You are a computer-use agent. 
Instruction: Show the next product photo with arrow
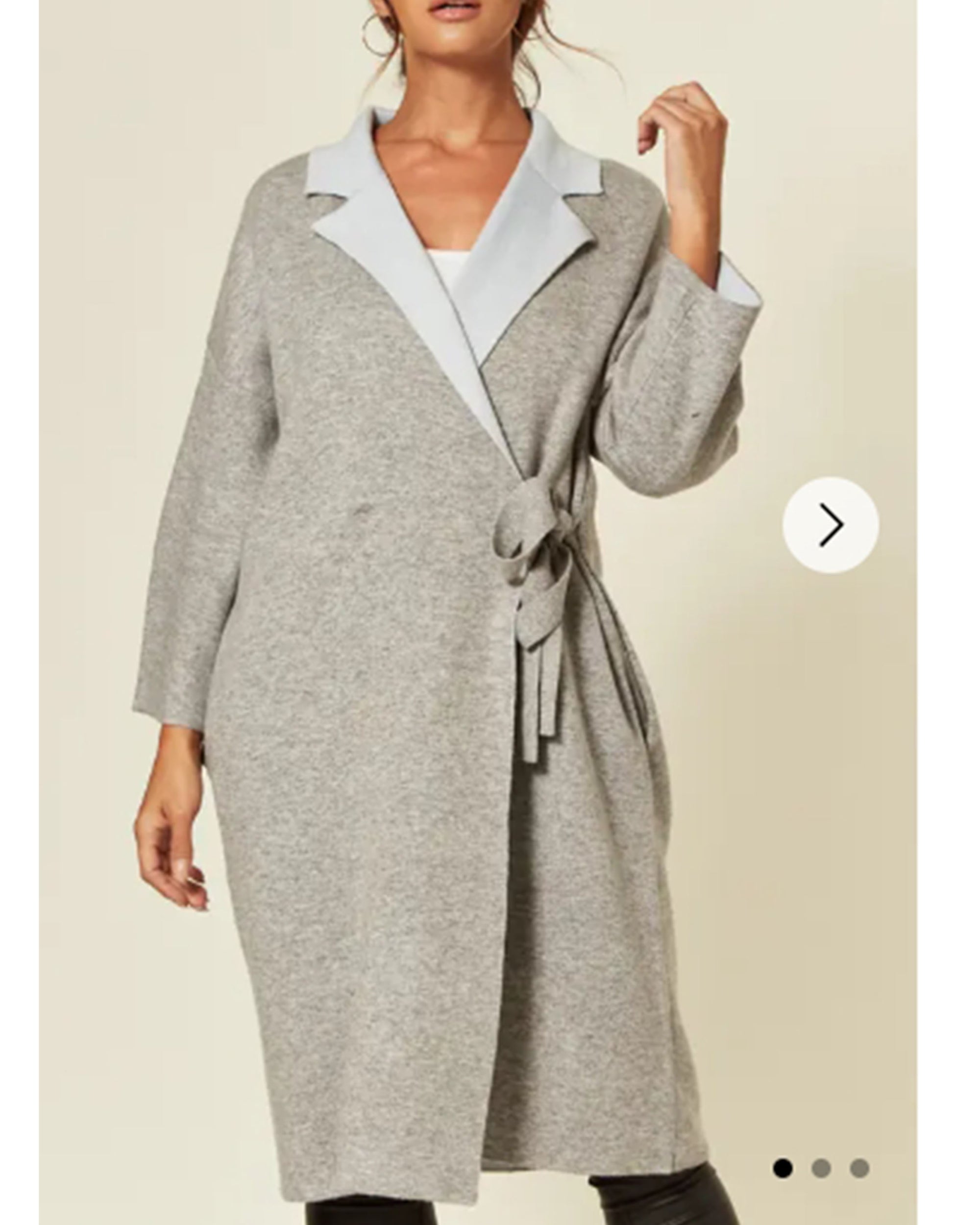pos(830,524)
